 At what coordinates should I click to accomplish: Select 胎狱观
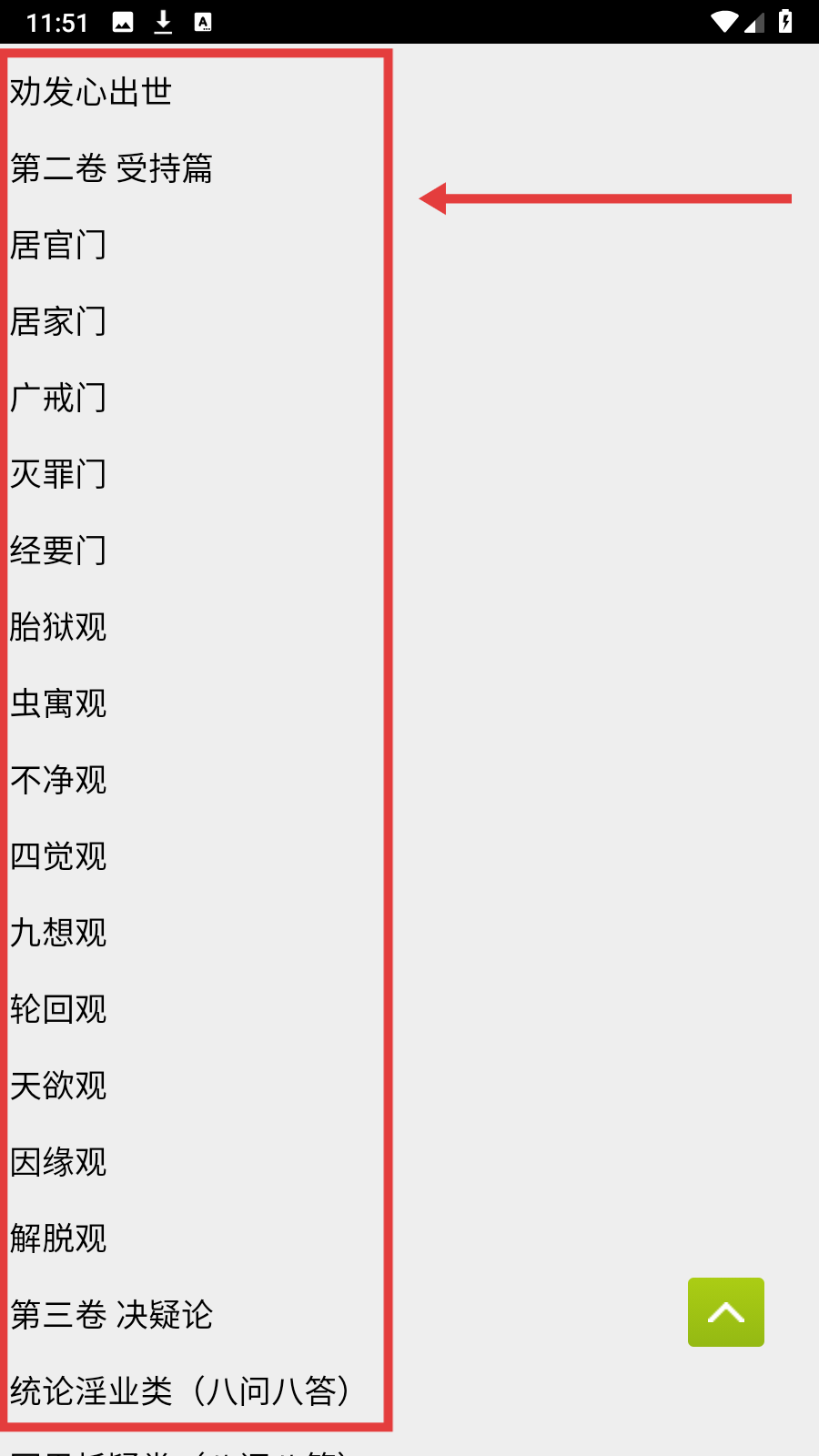point(58,627)
